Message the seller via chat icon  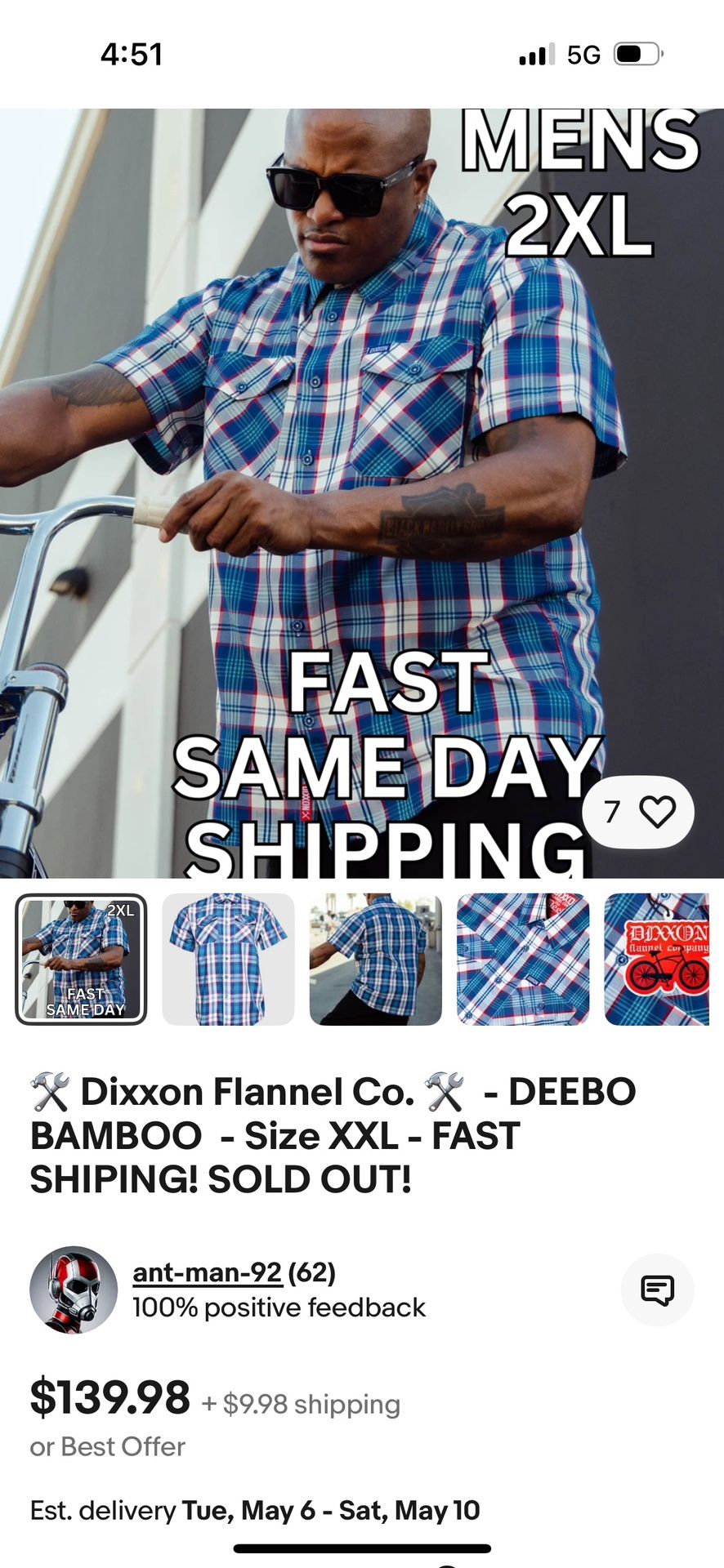point(657,1290)
